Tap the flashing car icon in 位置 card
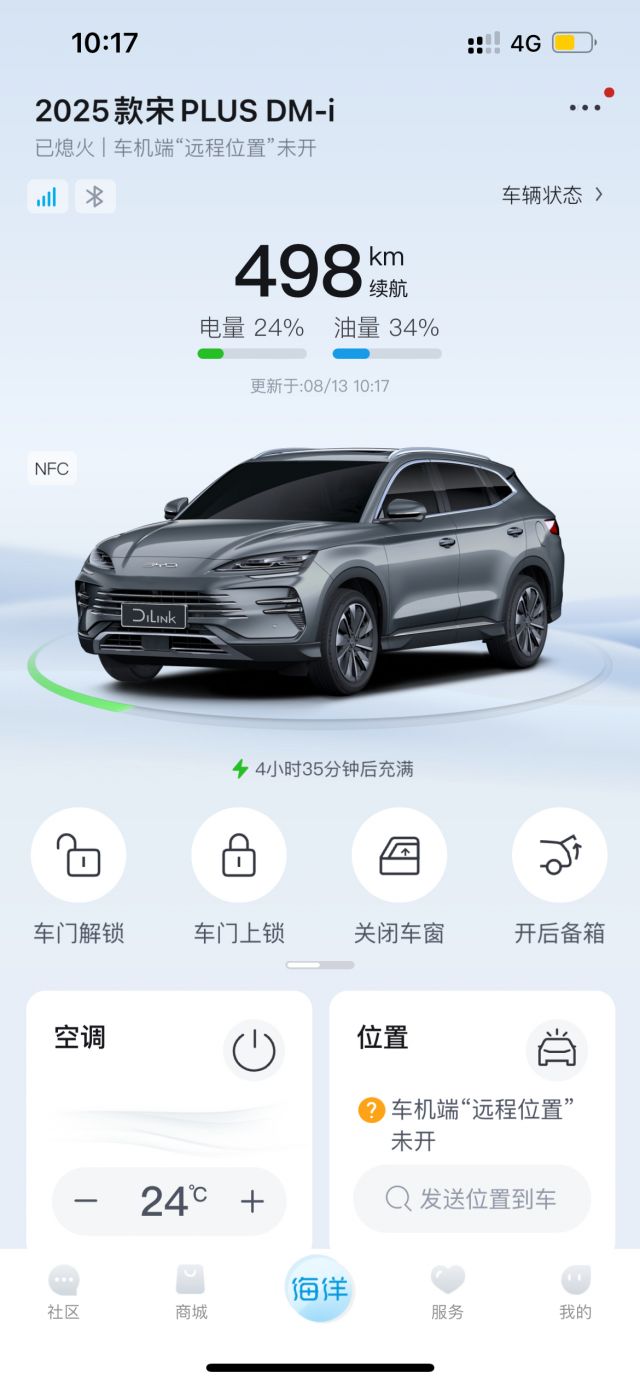The height and width of the screenshot is (1385, 640). point(557,1050)
